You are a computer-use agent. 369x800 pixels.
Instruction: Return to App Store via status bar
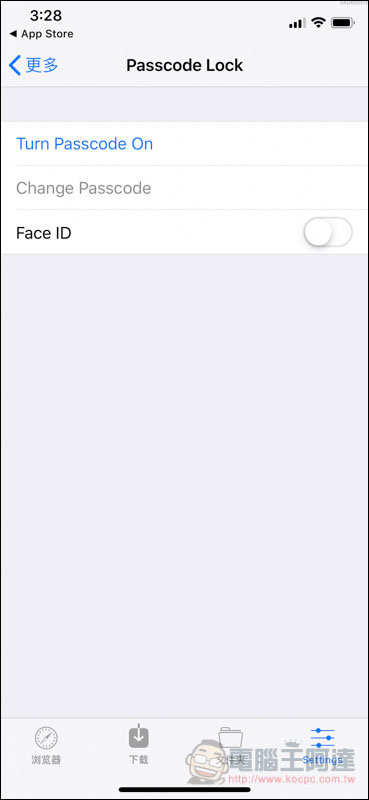pyautogui.click(x=41, y=34)
